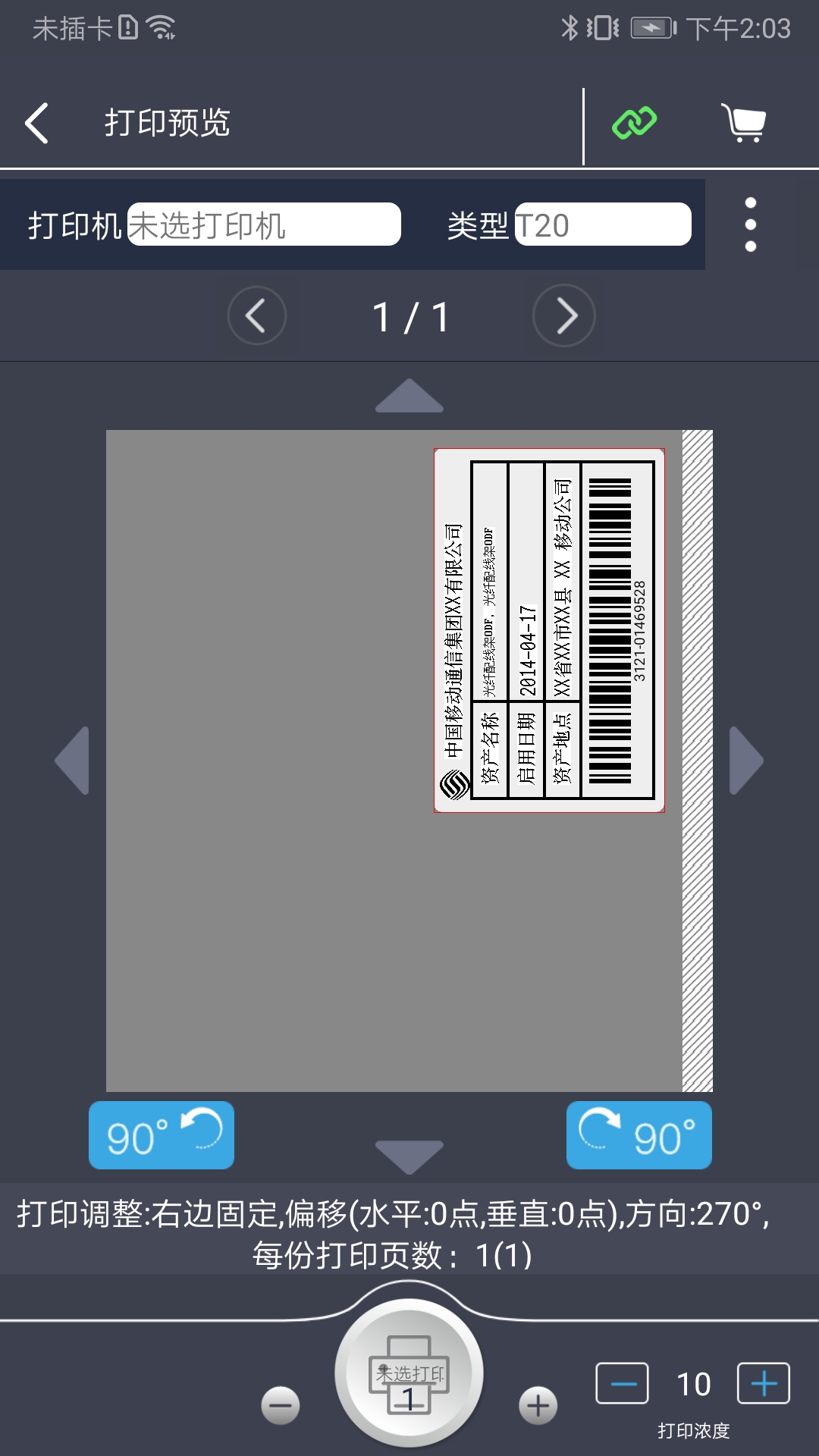
Task: Decrease print copies with gray minus
Action: 281,1406
